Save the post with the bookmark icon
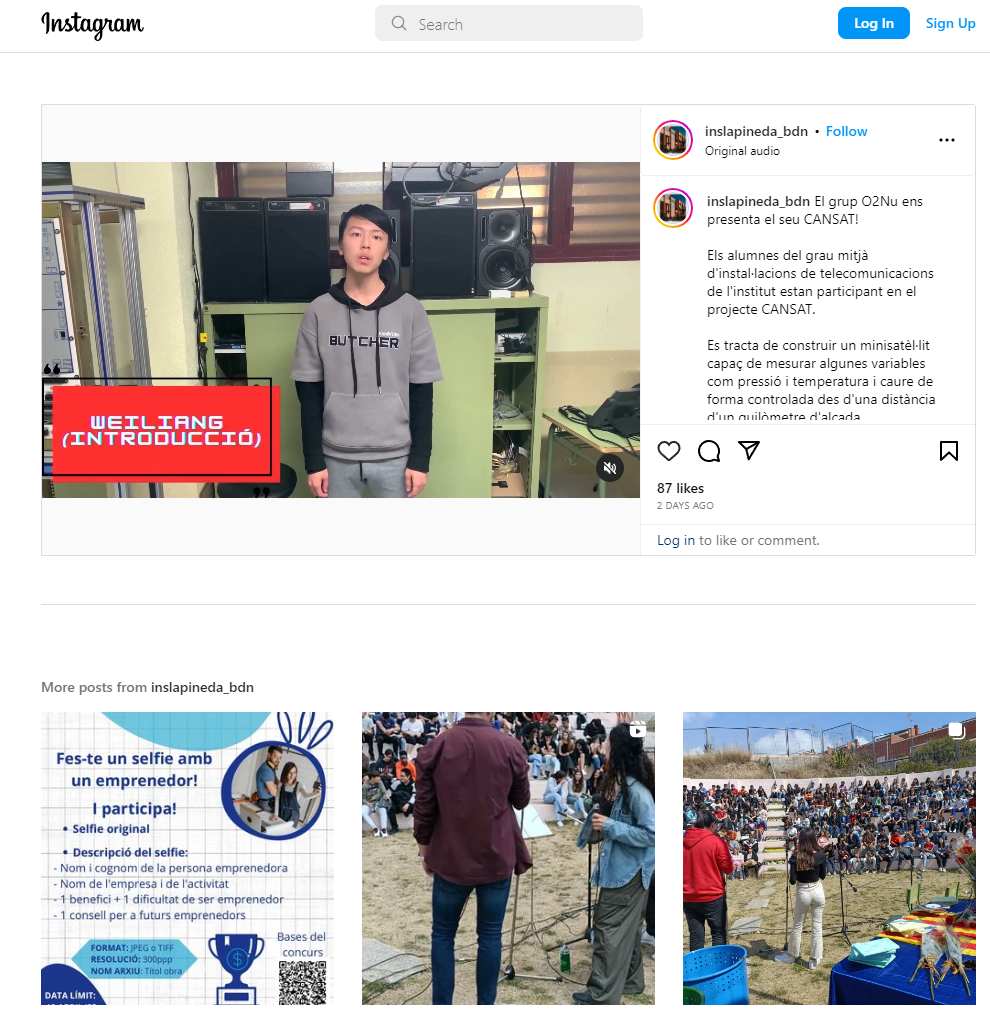Viewport: 990px width, 1032px height. point(949,451)
